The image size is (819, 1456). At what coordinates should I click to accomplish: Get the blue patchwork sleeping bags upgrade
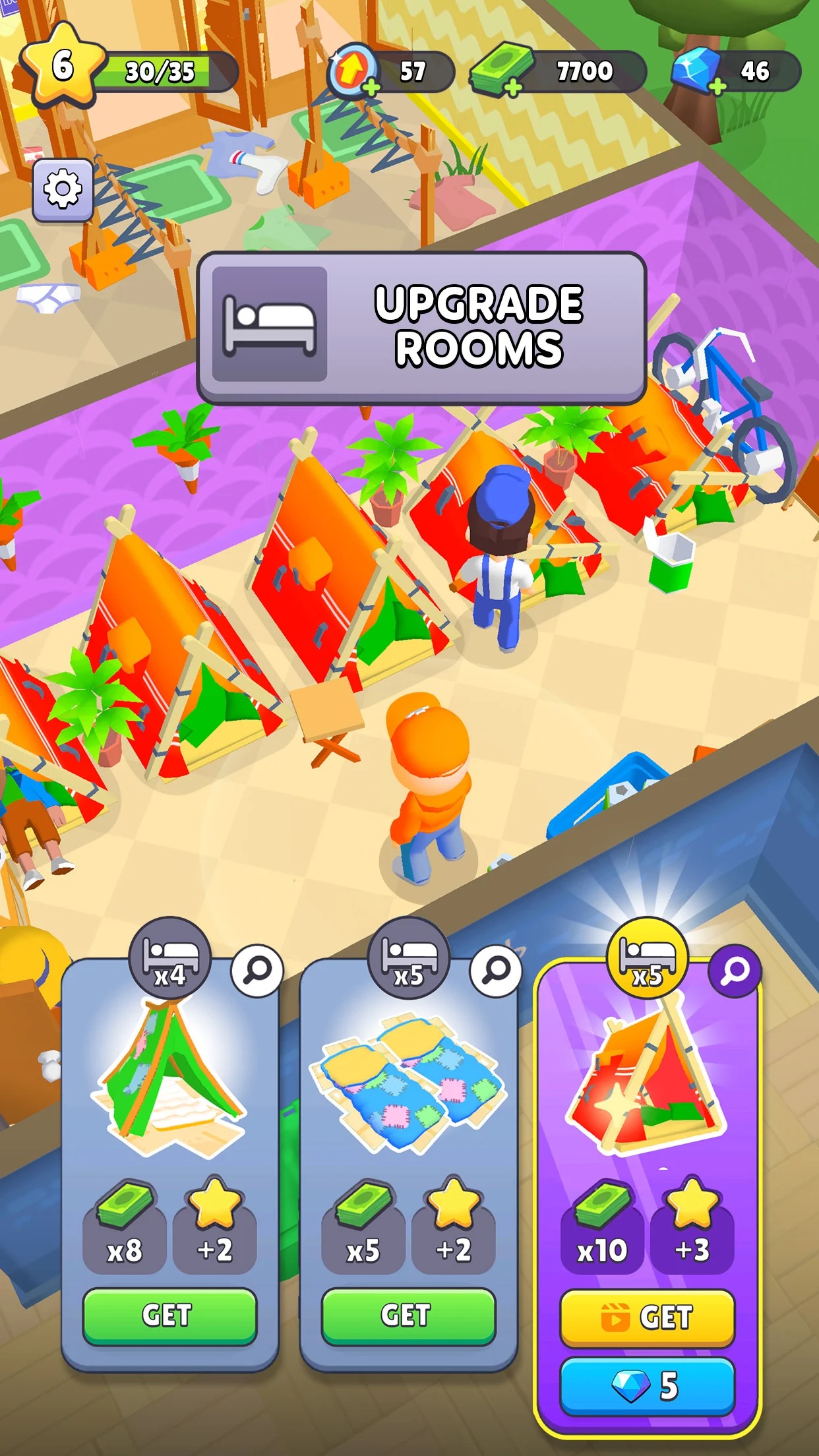[x=408, y=1316]
